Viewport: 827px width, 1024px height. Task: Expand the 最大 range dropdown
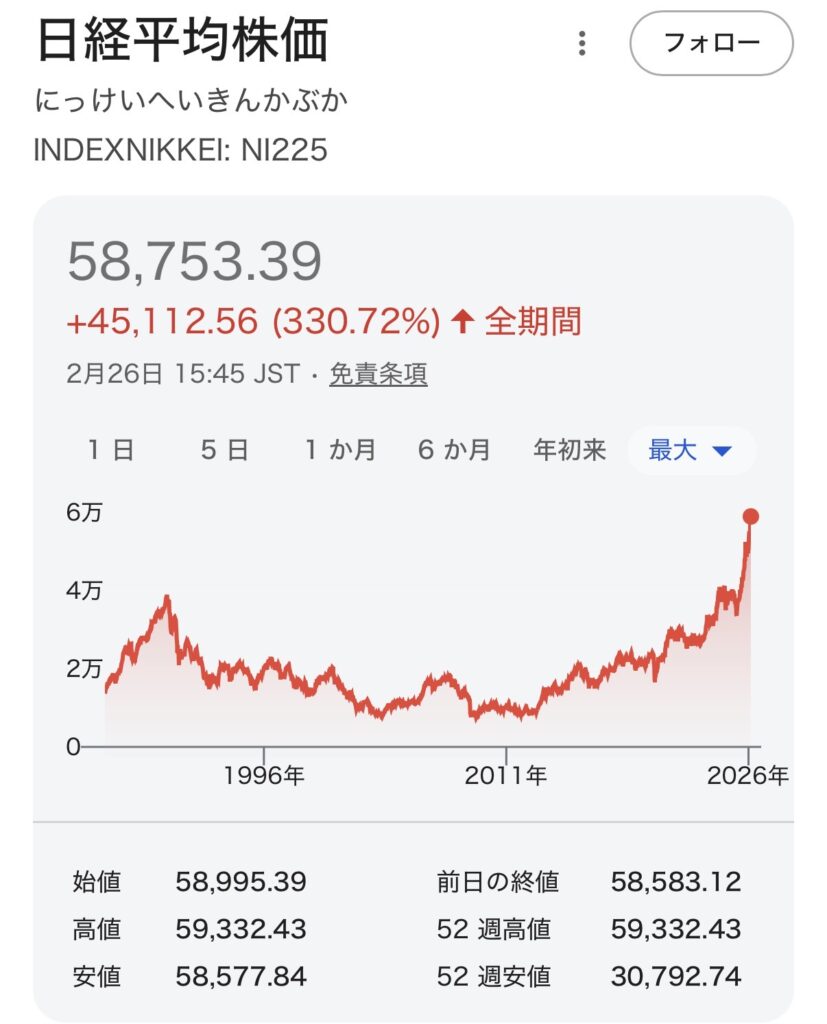tap(691, 450)
